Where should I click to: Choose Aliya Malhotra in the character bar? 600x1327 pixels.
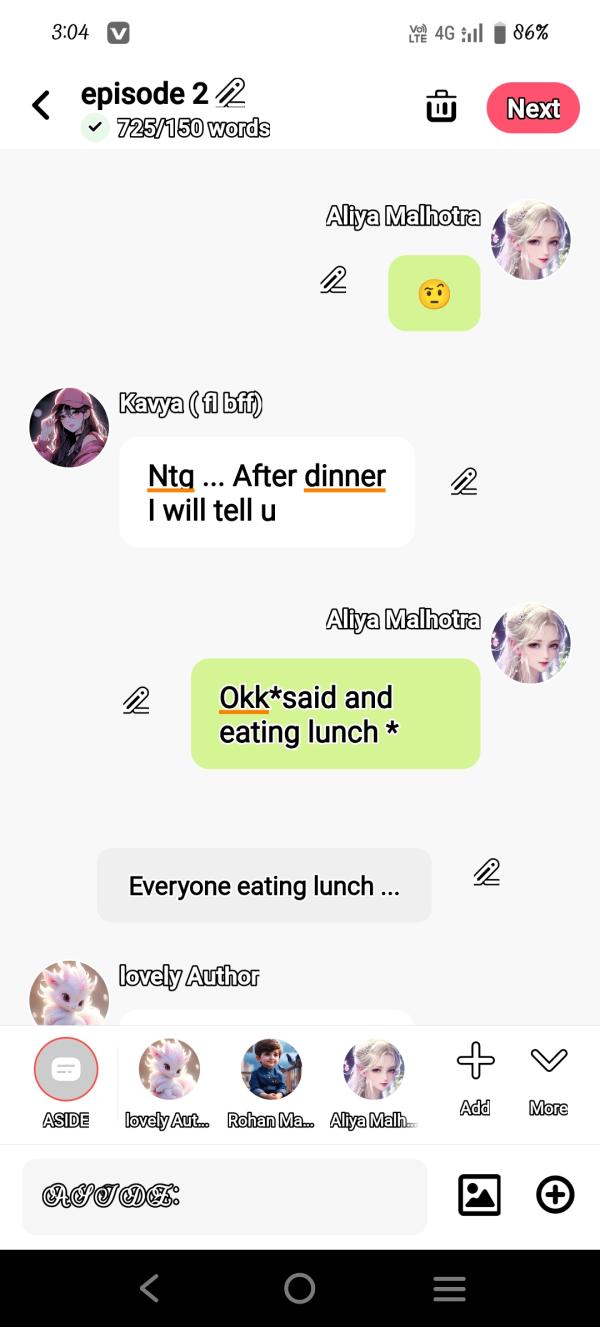pyautogui.click(x=374, y=1070)
